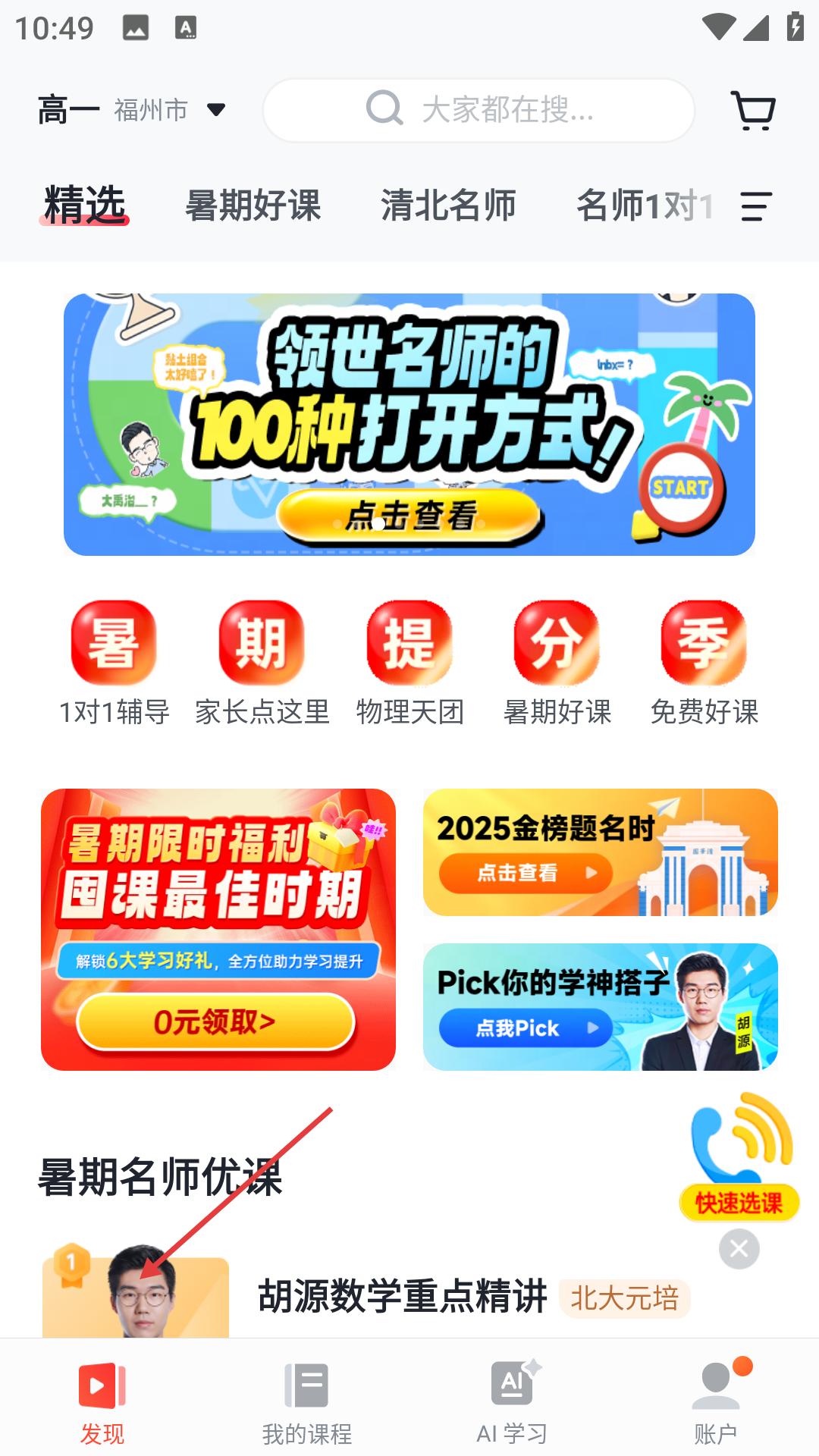Open the shopping cart
This screenshot has height=1456, width=819.
(x=752, y=111)
